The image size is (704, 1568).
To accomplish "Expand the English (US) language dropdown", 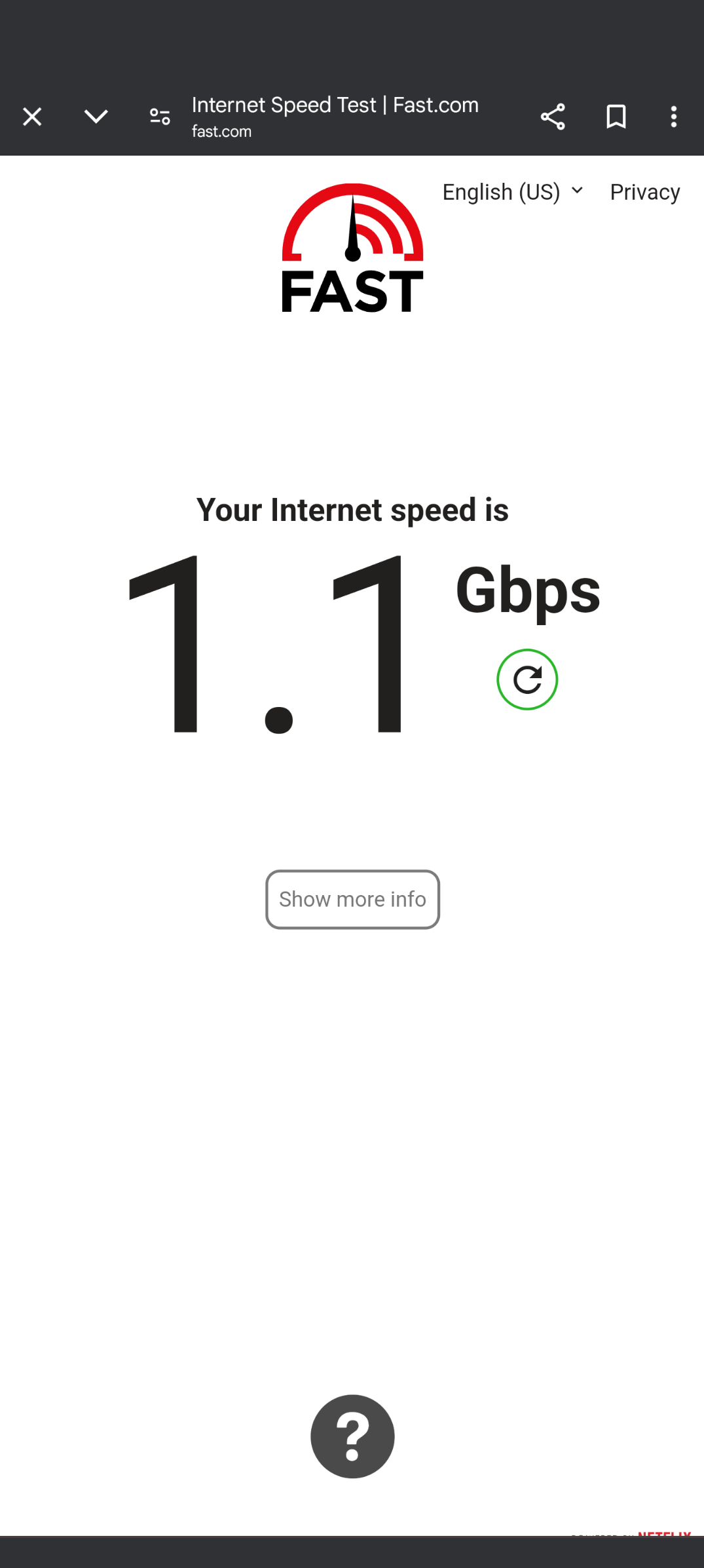I will 513,192.
